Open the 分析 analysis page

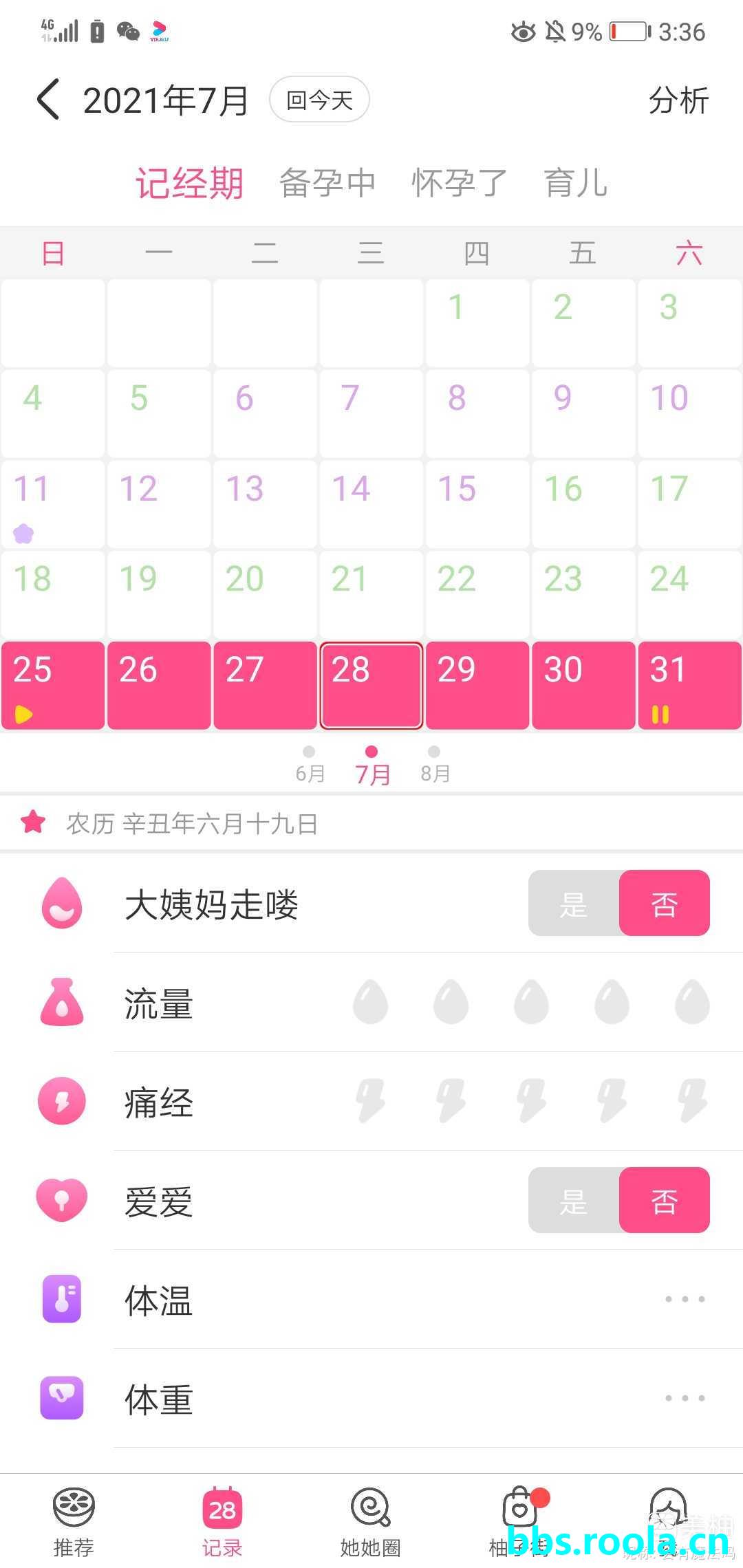678,100
